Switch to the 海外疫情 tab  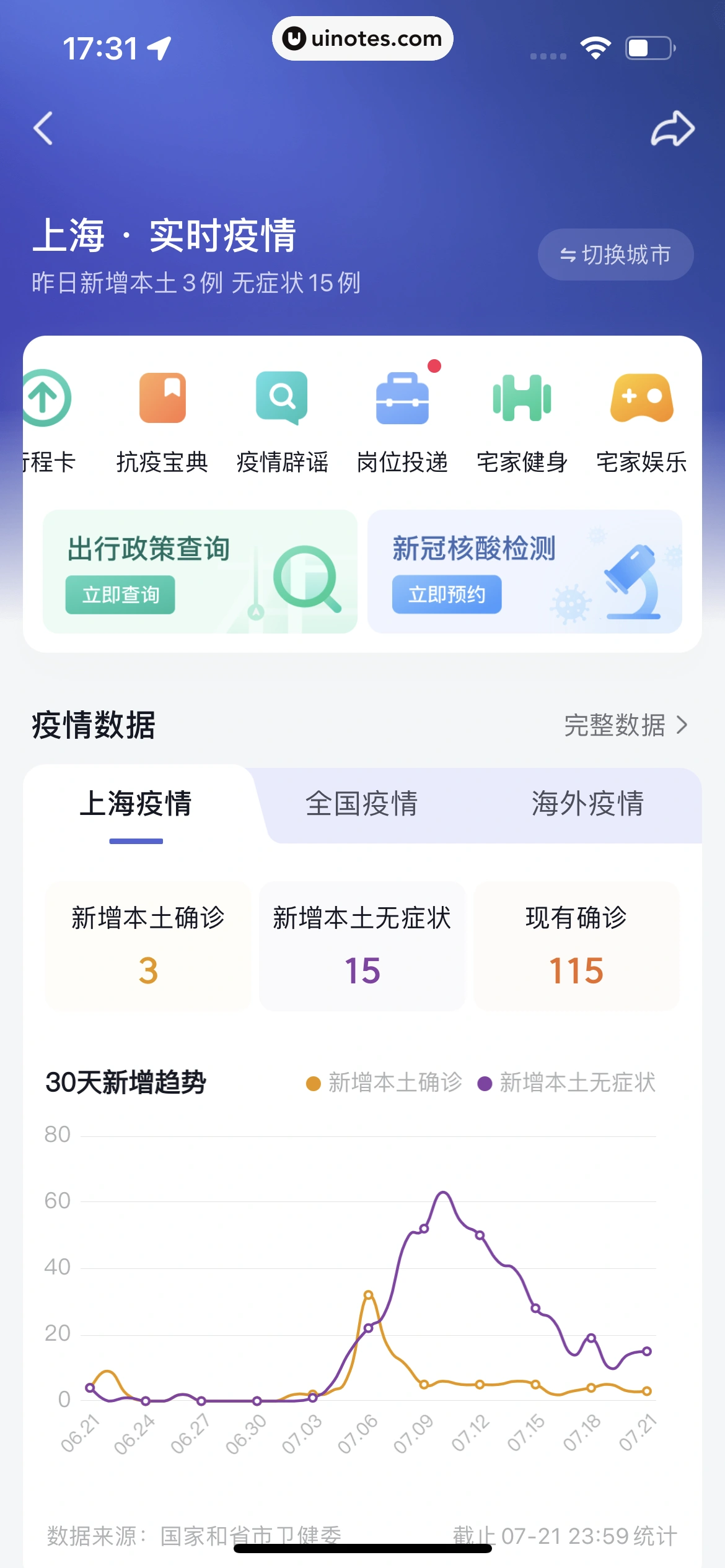(x=587, y=805)
